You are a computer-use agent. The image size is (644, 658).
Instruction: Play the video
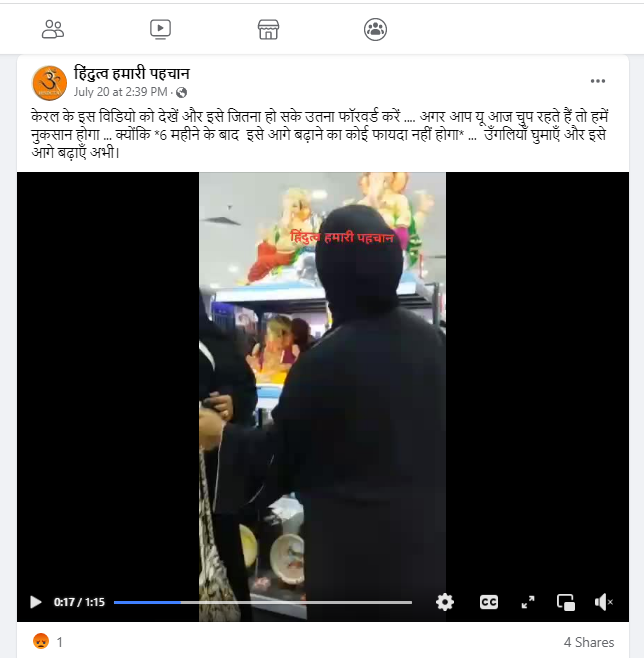(36, 602)
